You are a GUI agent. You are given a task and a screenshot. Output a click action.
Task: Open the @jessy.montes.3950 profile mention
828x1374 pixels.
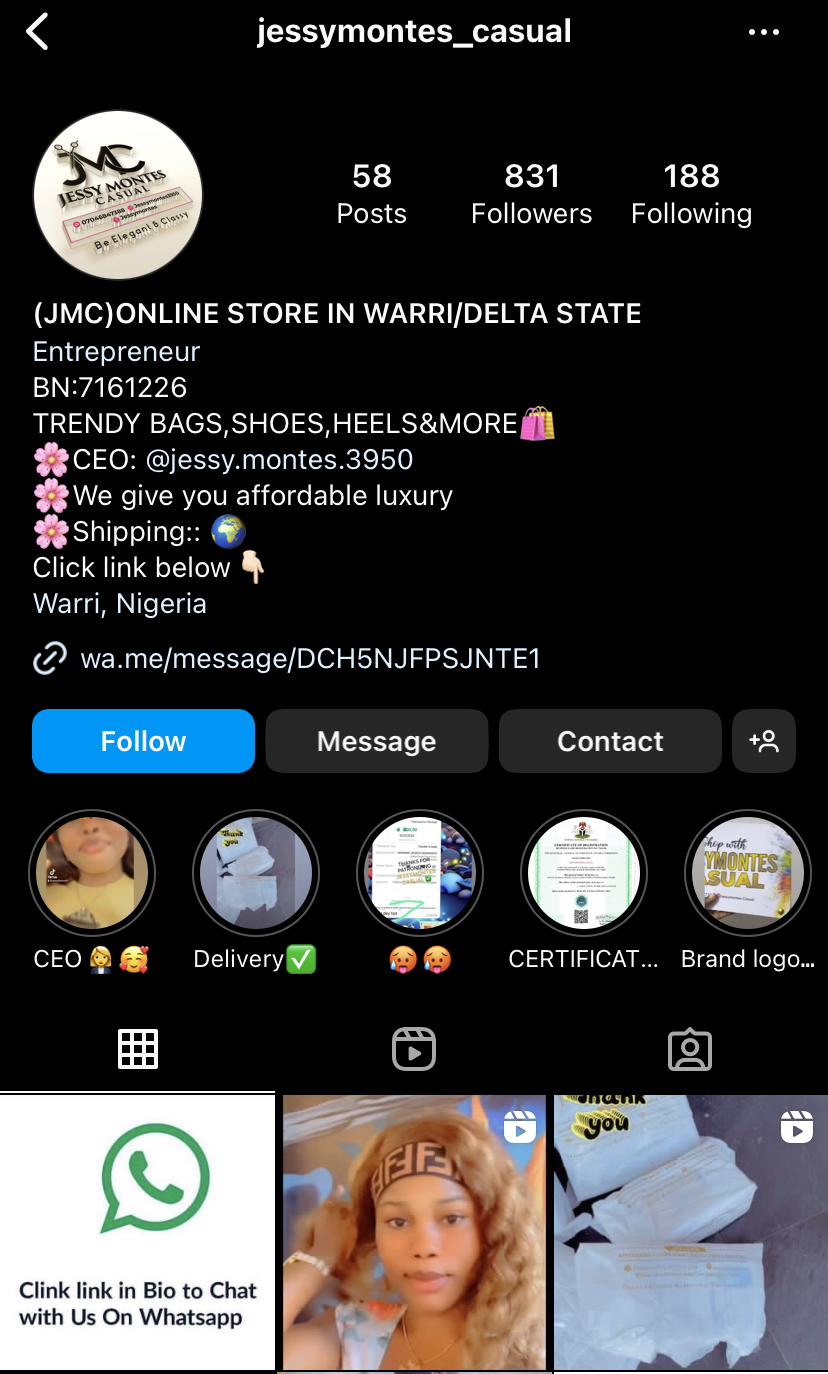point(279,460)
